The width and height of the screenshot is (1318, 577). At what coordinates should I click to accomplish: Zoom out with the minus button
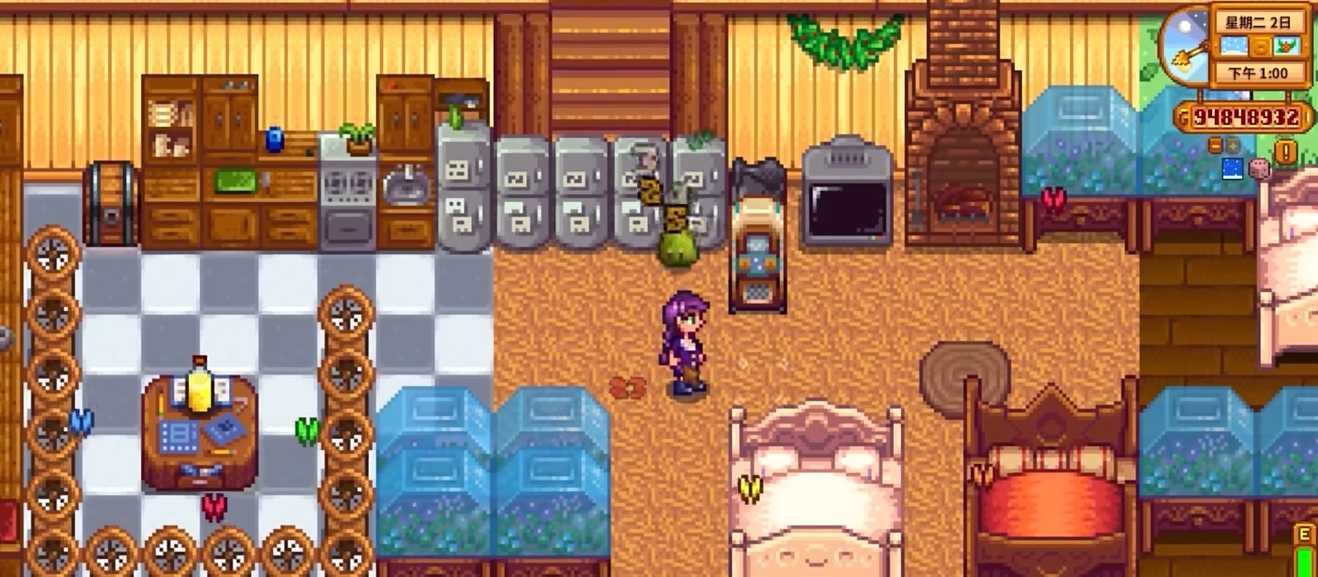coord(1215,145)
